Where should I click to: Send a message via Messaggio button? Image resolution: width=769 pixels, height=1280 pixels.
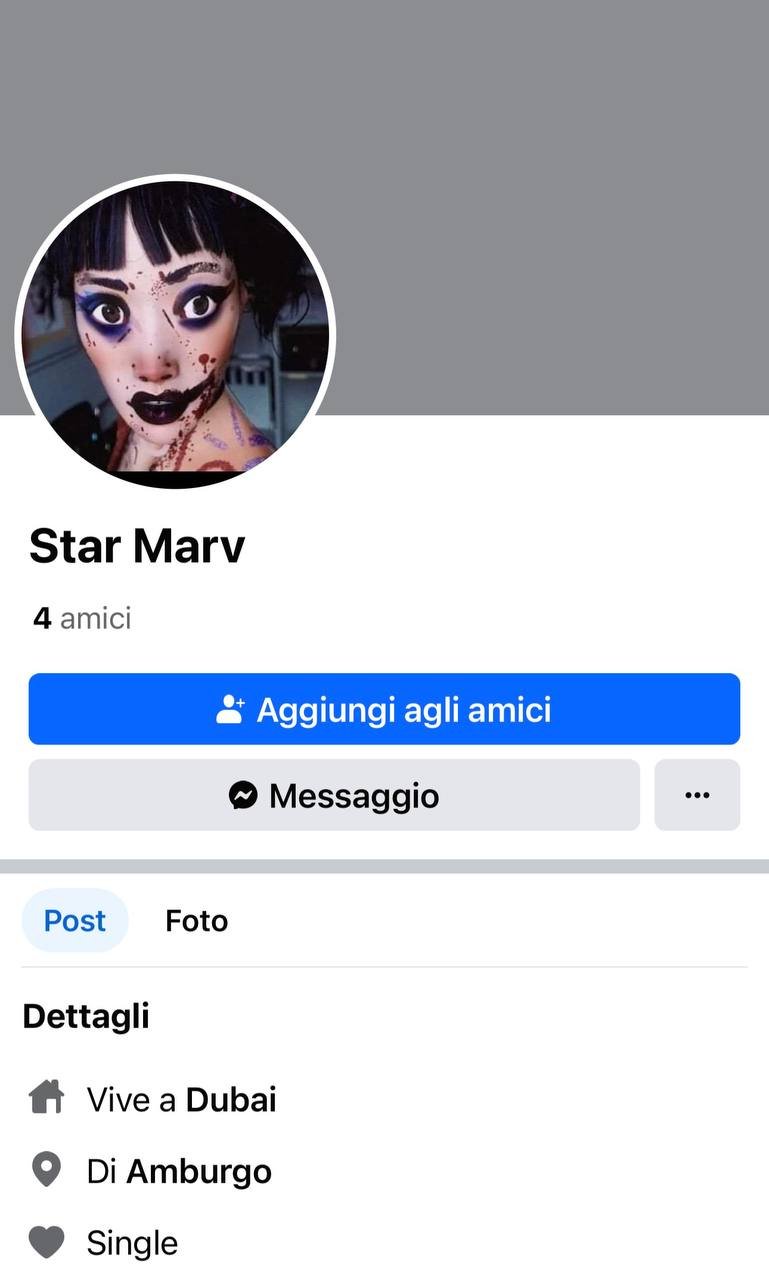tap(334, 795)
